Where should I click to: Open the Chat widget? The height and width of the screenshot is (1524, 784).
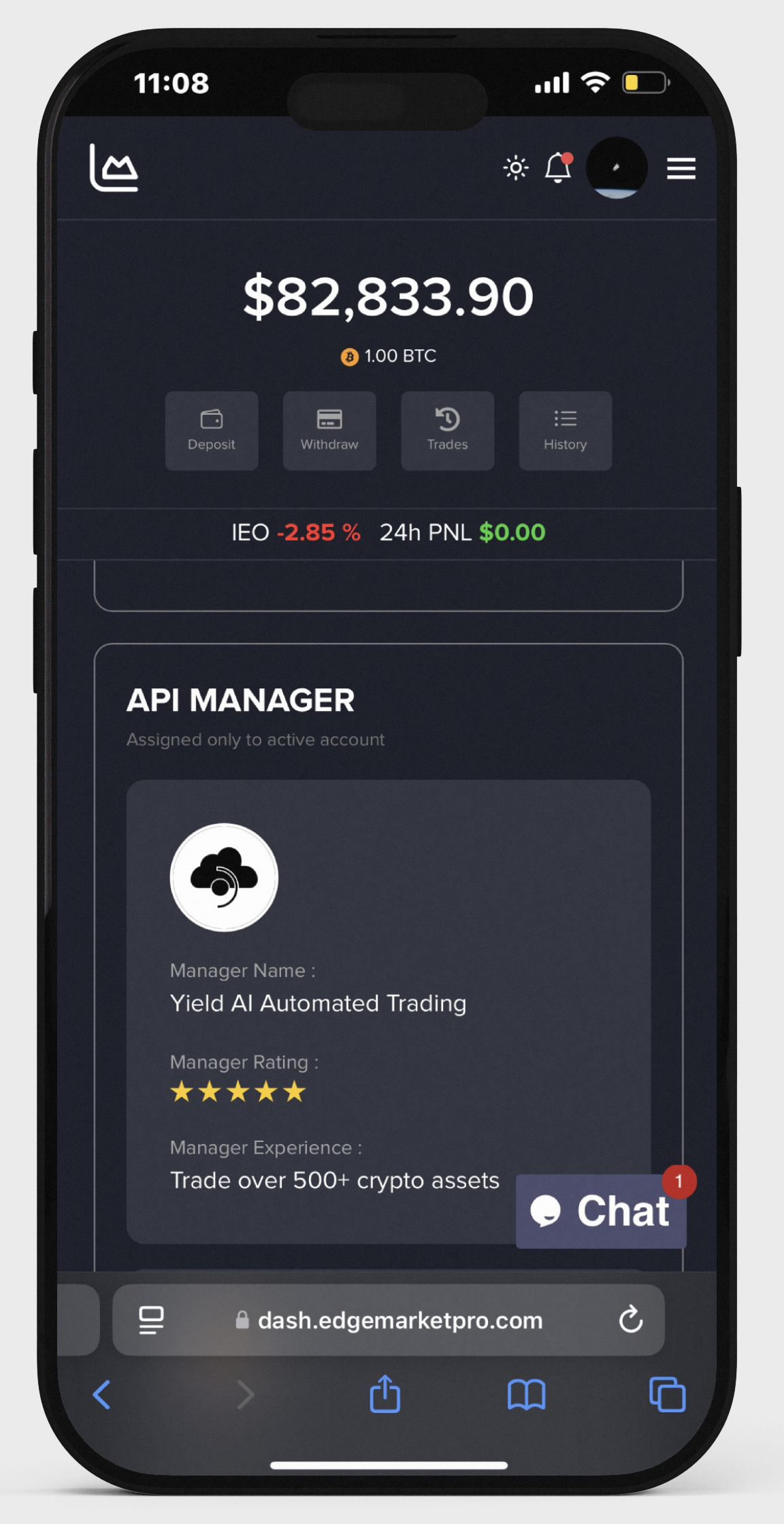601,1211
